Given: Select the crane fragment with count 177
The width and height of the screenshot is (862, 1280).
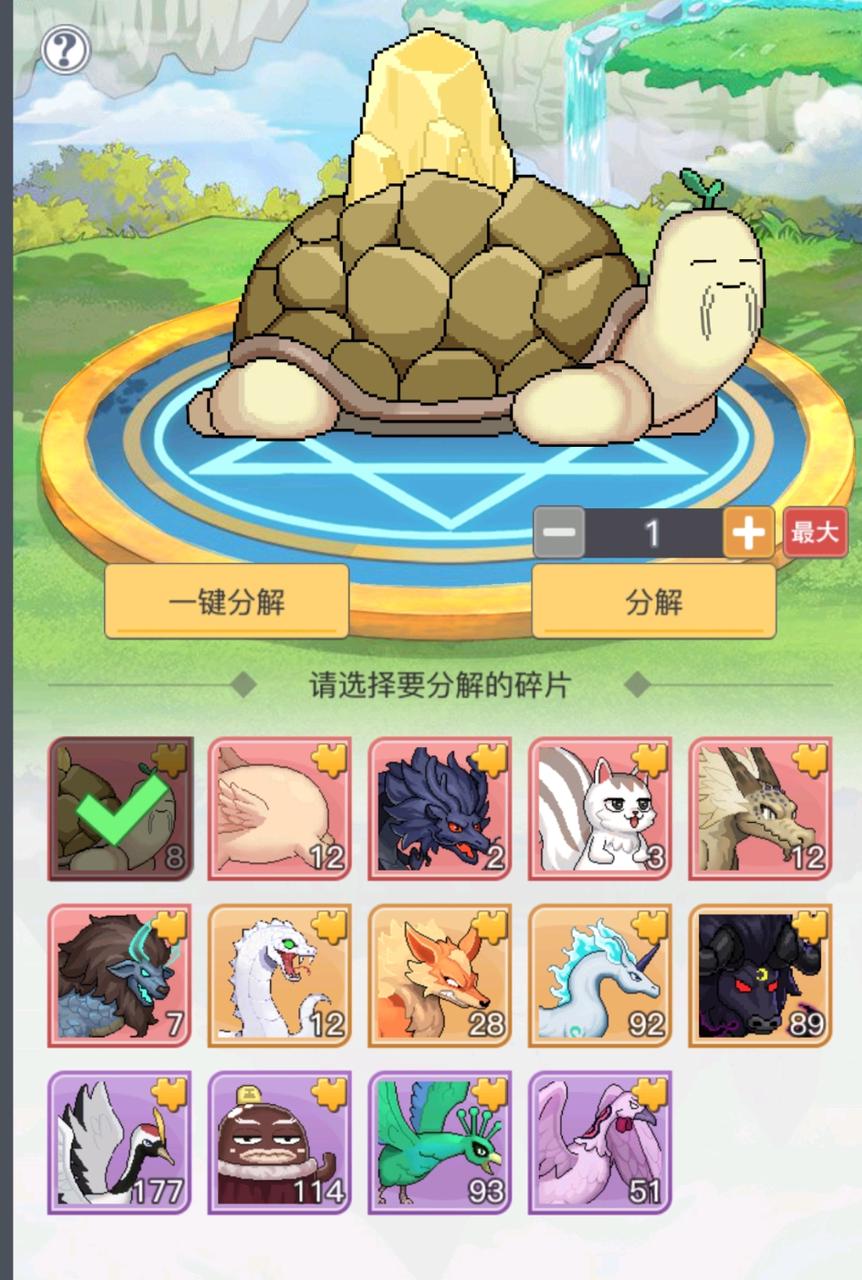Looking at the screenshot, I should click(120, 1142).
